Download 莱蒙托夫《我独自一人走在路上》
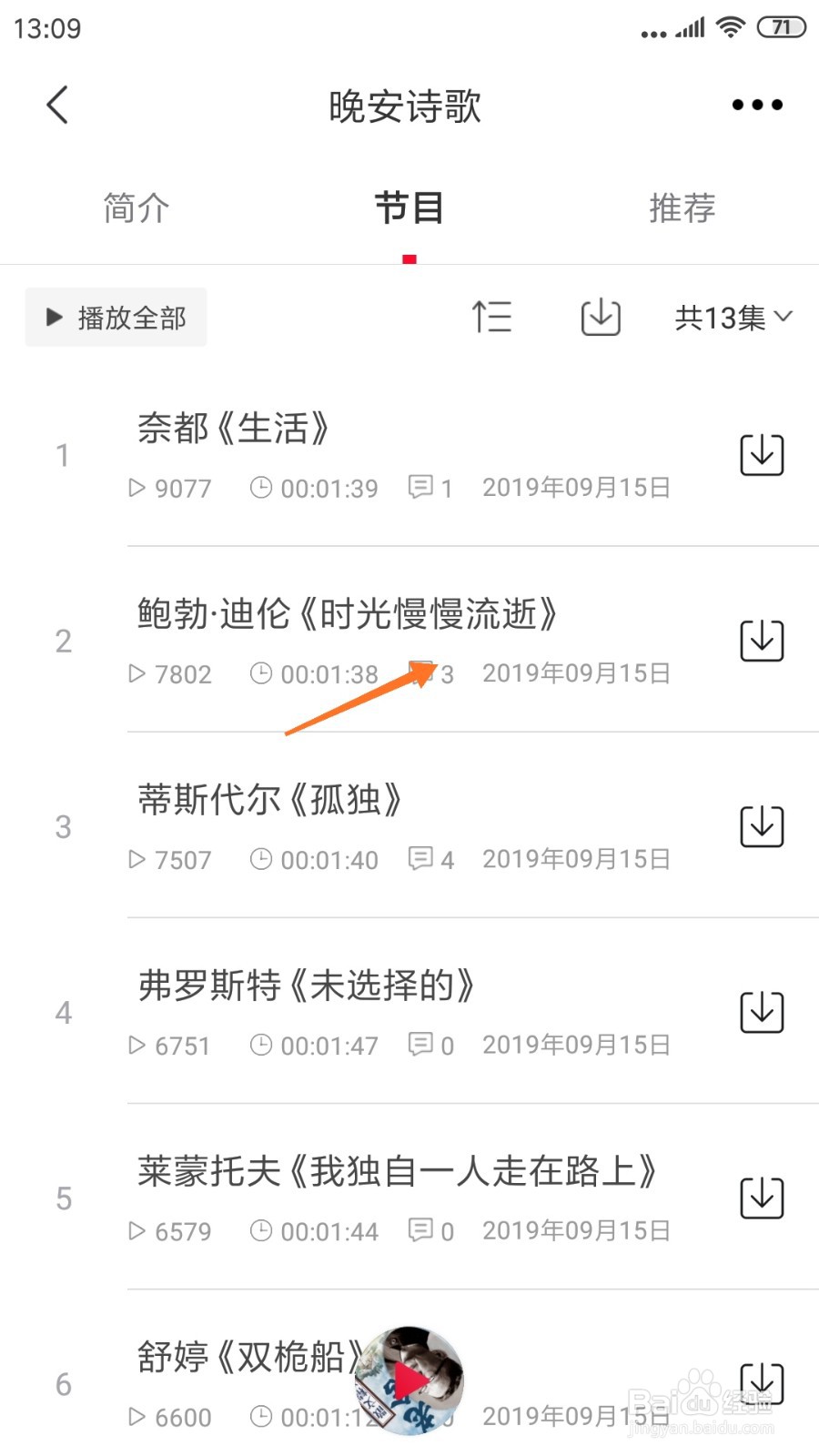This screenshot has height=1456, width=819. (762, 1198)
